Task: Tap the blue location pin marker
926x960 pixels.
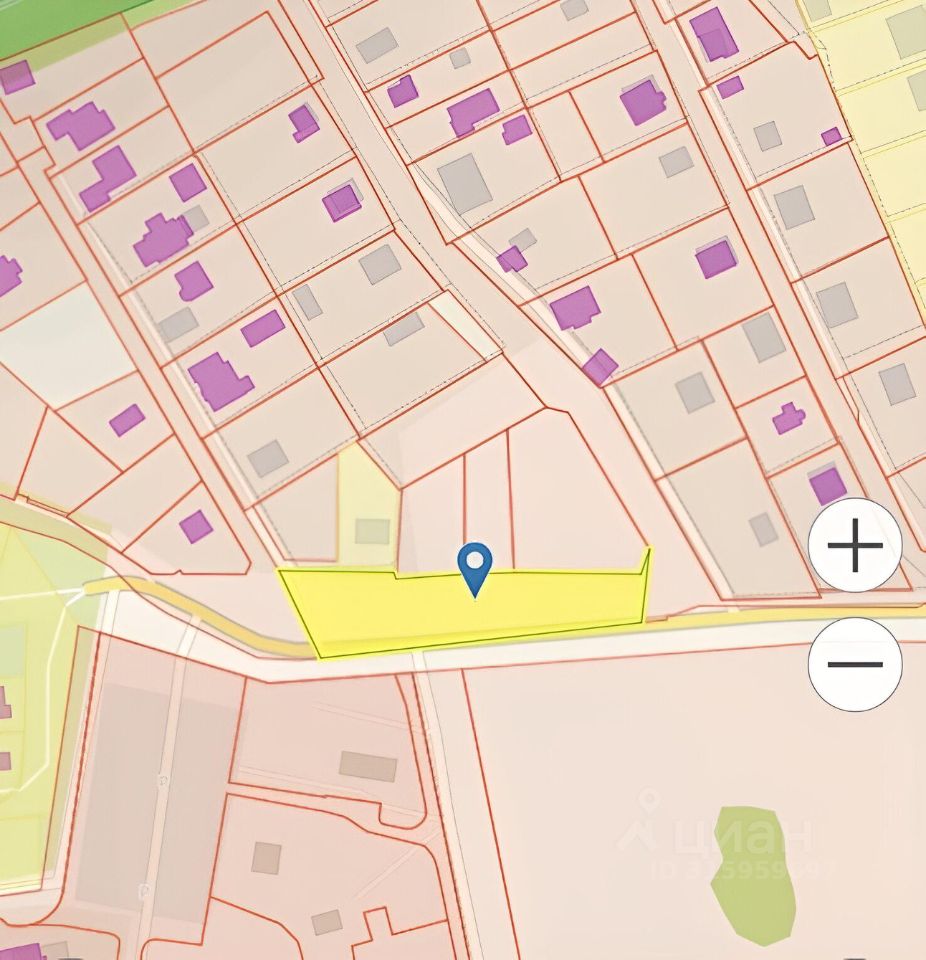Action: pyautogui.click(x=476, y=567)
